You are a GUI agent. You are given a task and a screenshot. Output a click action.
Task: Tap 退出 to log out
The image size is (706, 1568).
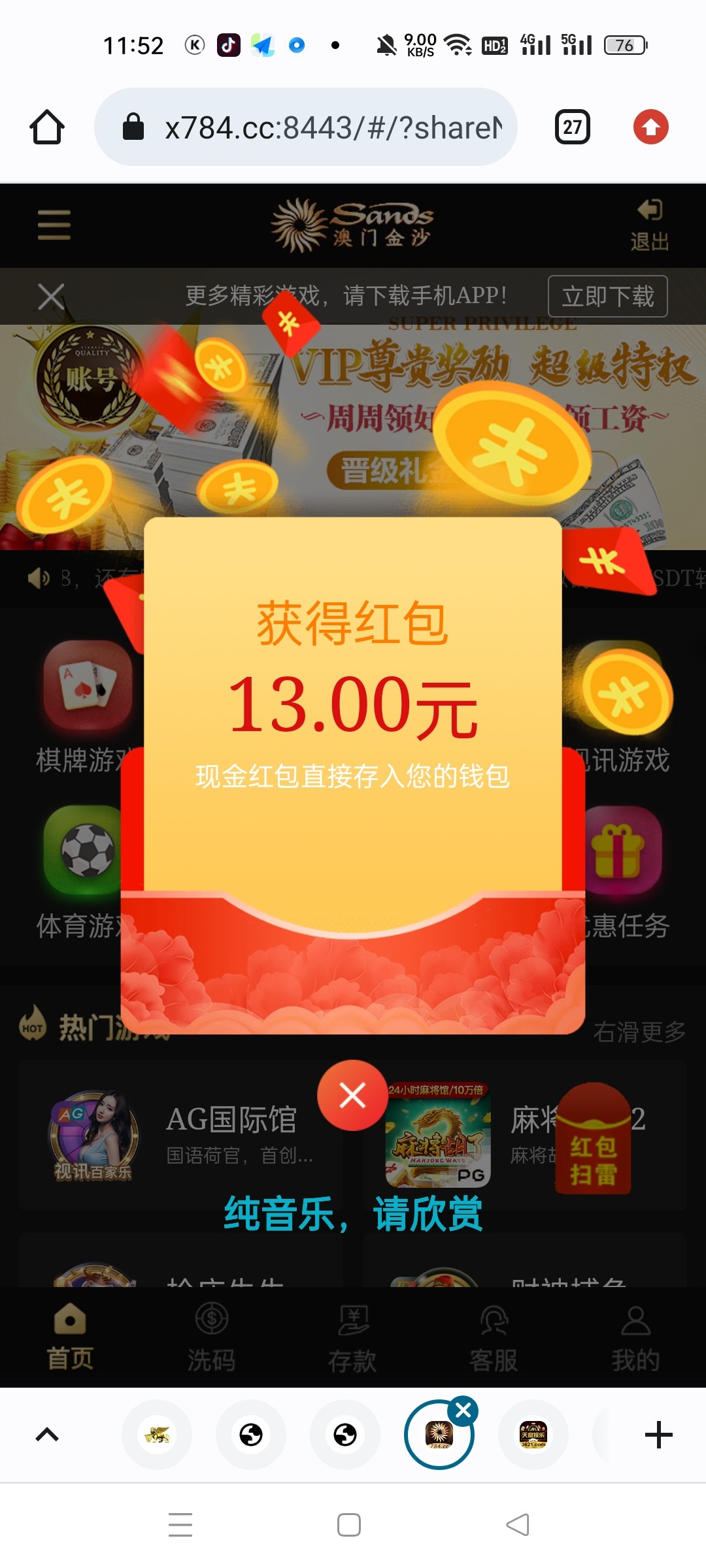(649, 226)
